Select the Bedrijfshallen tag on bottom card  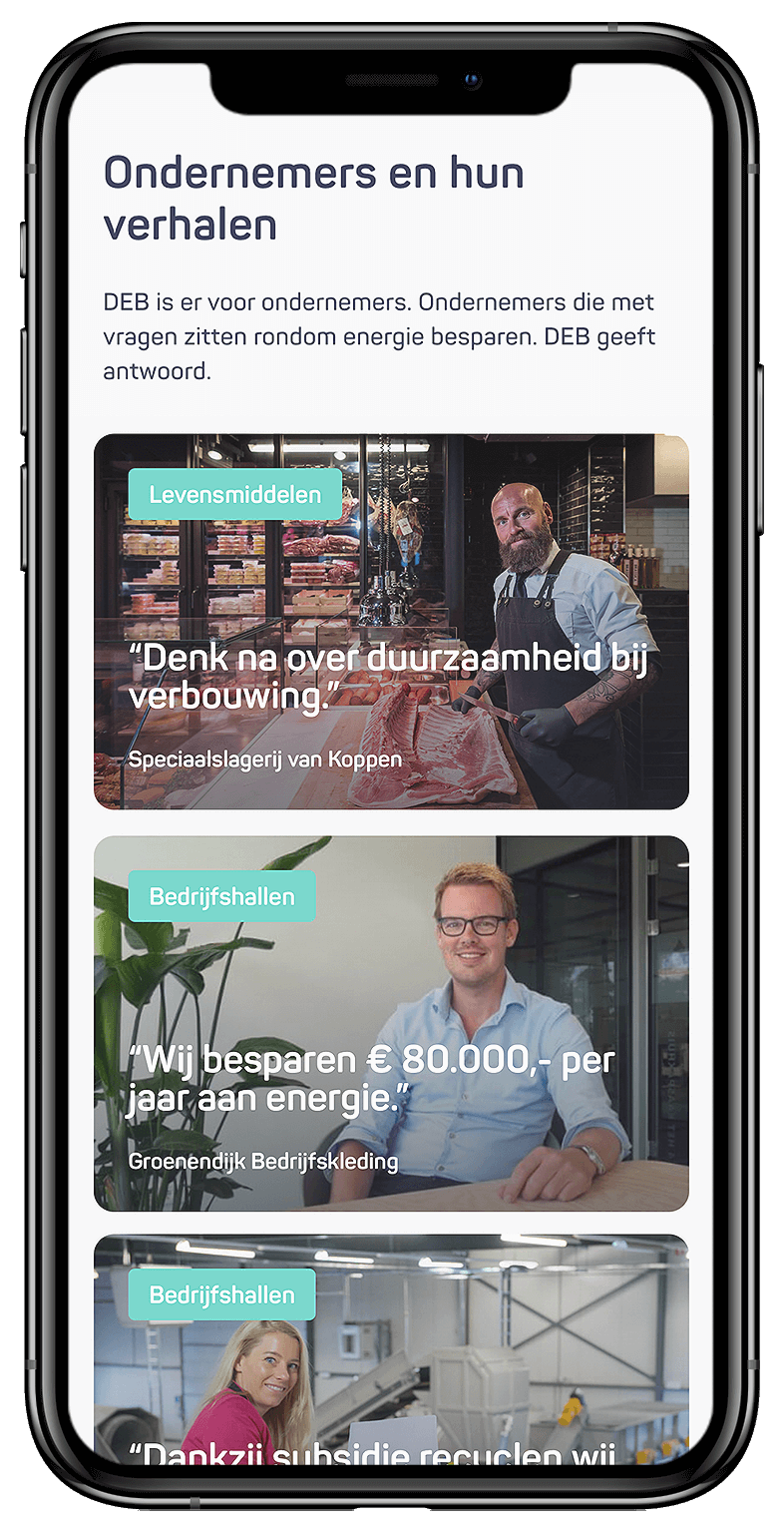point(221,1294)
